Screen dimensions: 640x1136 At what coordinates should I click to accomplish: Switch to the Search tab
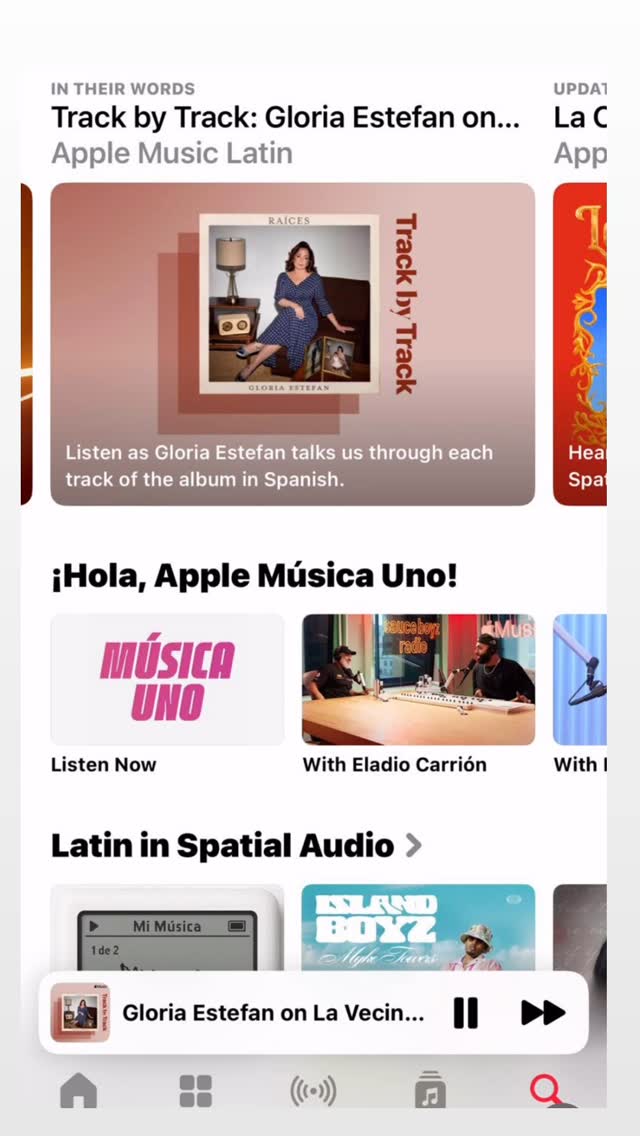(x=546, y=1090)
